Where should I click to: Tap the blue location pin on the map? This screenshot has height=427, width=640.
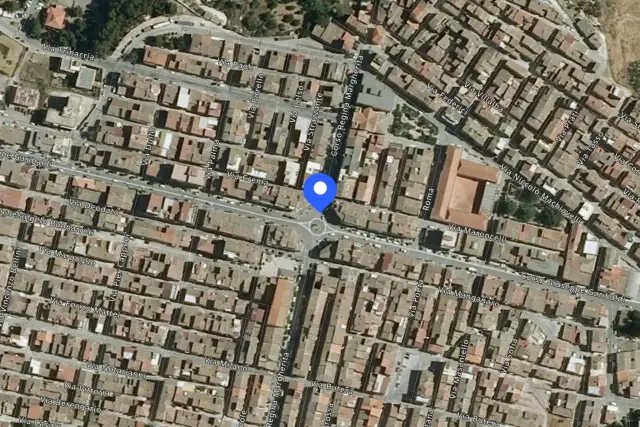(320, 192)
